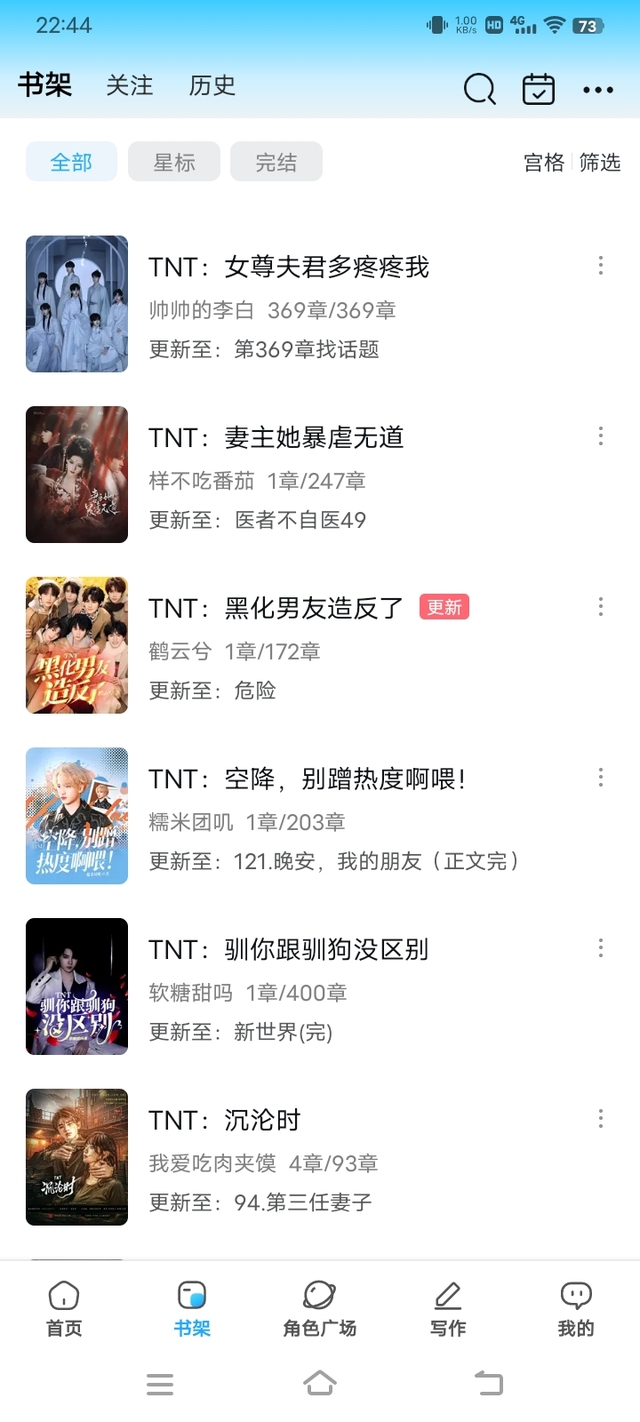Open the book TNT：妻主她暴虐无道
Viewport: 640px width, 1422px height.
tap(276, 438)
